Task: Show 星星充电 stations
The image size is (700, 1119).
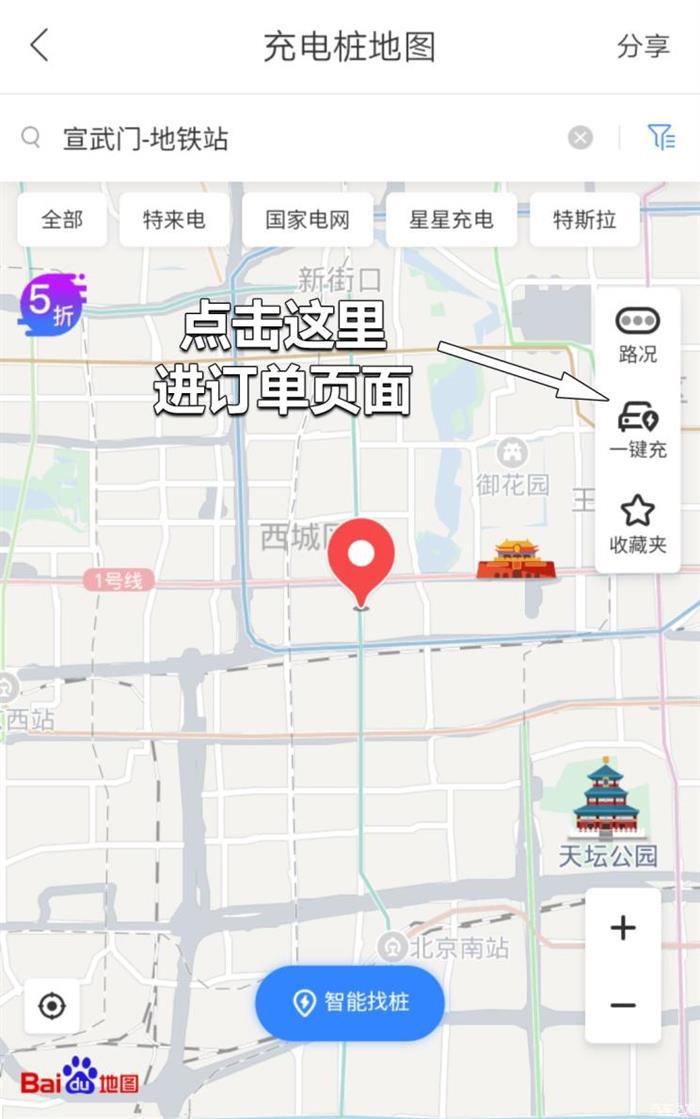Action: (451, 219)
